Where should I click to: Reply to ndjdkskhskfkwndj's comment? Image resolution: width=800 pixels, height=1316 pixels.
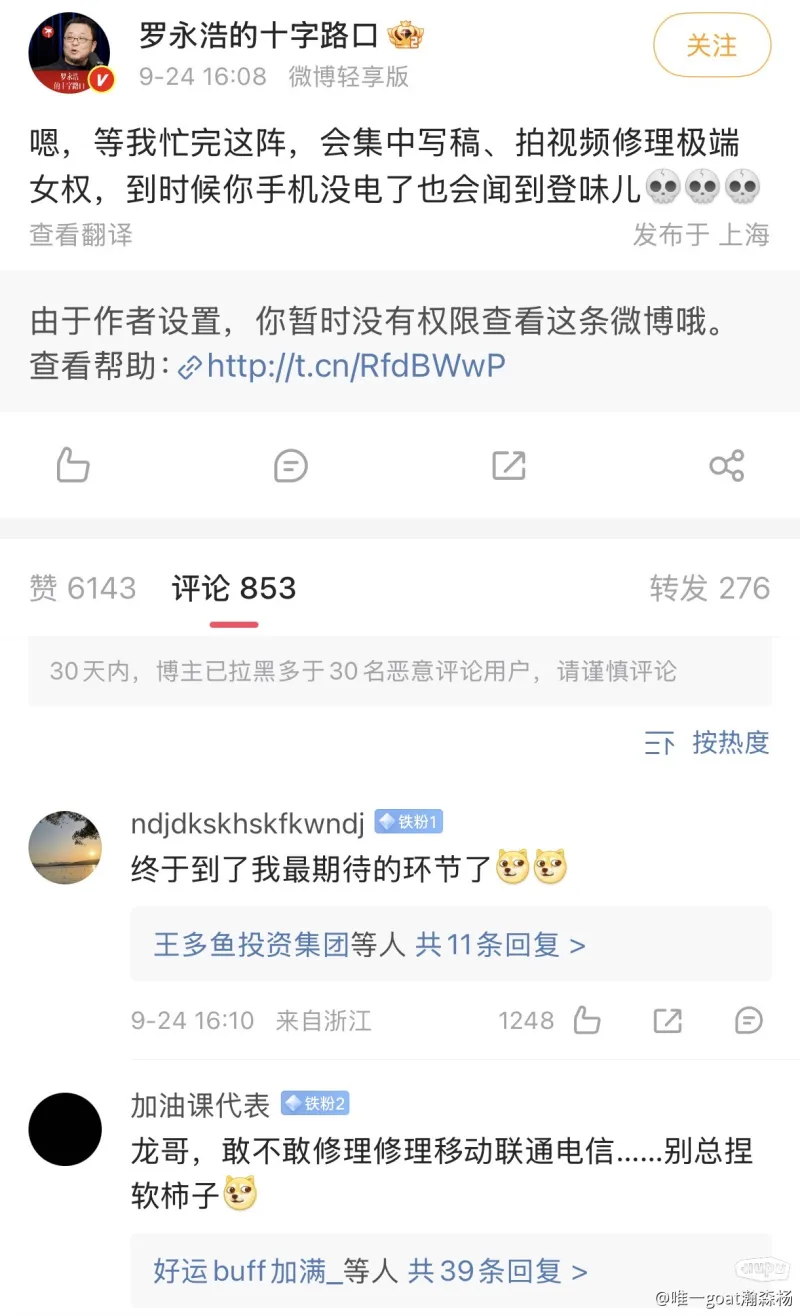pyautogui.click(x=748, y=1020)
